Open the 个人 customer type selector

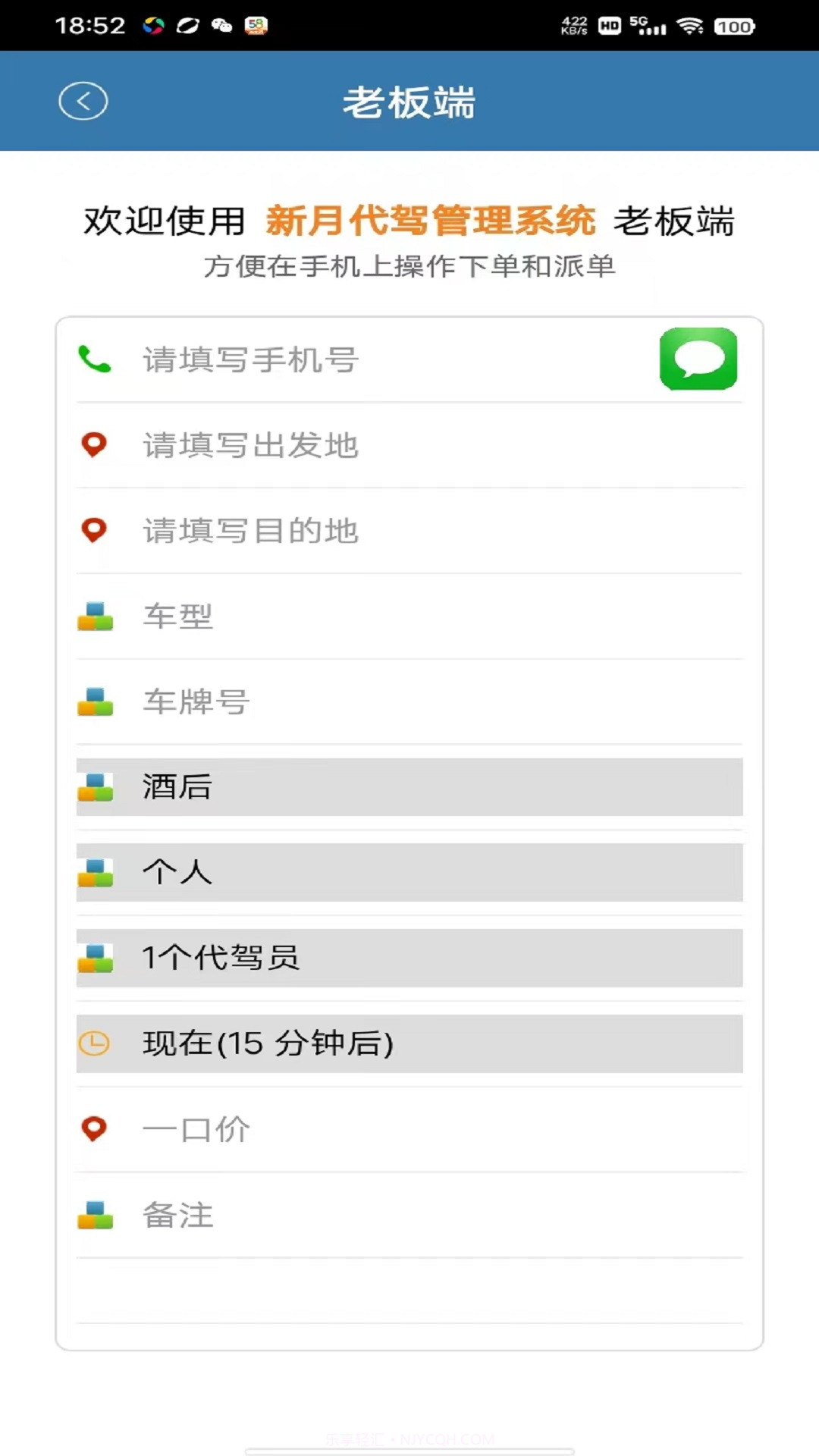coord(409,872)
